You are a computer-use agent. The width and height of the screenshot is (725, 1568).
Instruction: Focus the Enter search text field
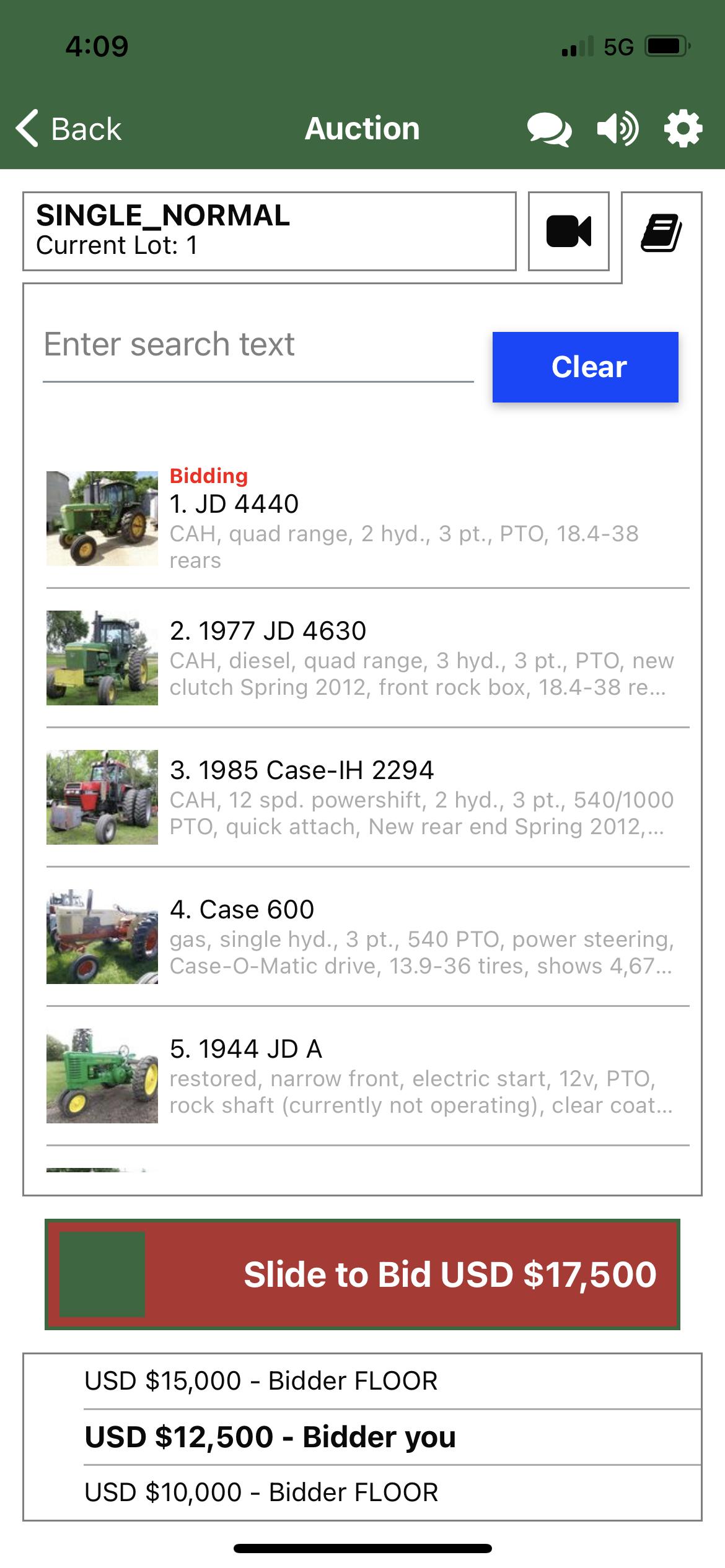pyautogui.click(x=258, y=346)
